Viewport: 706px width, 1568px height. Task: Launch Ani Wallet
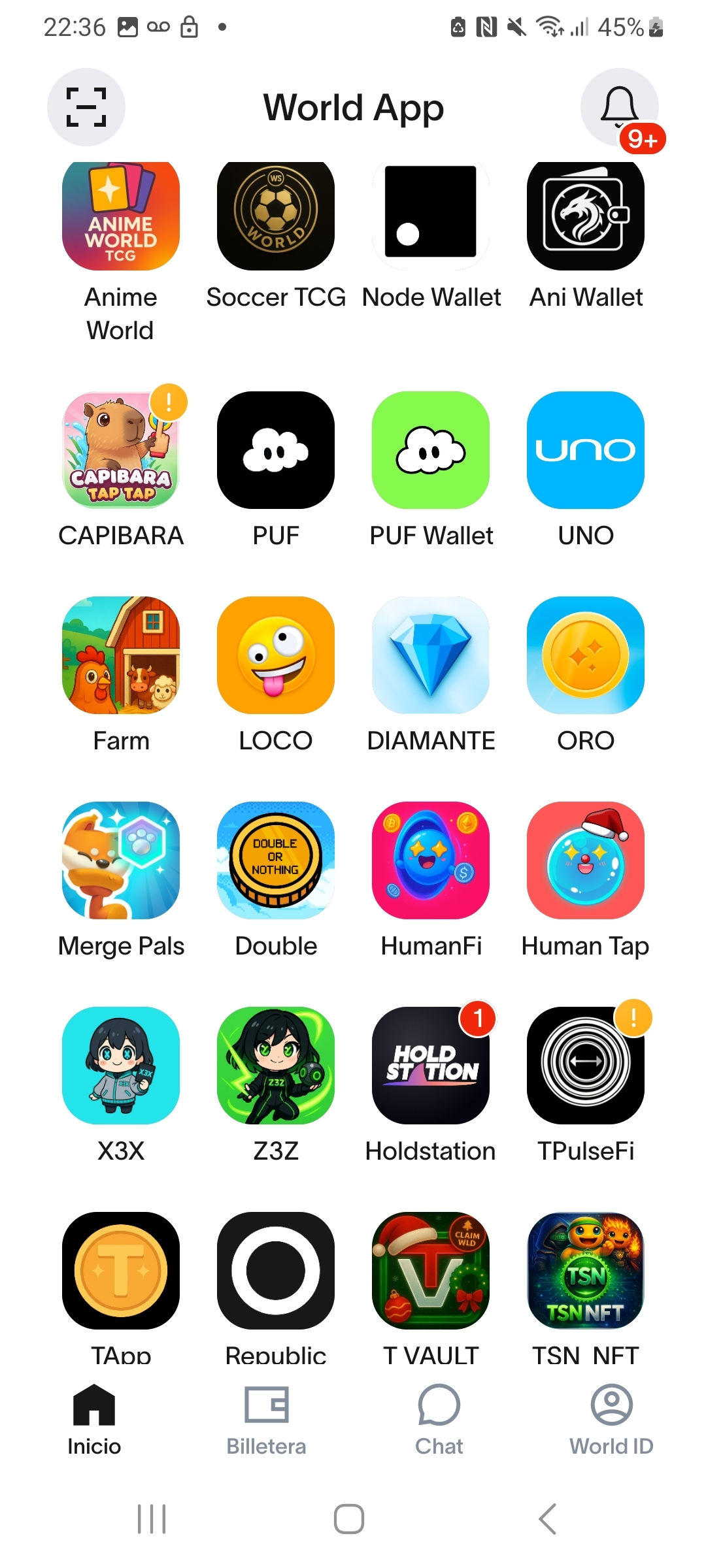tap(586, 216)
